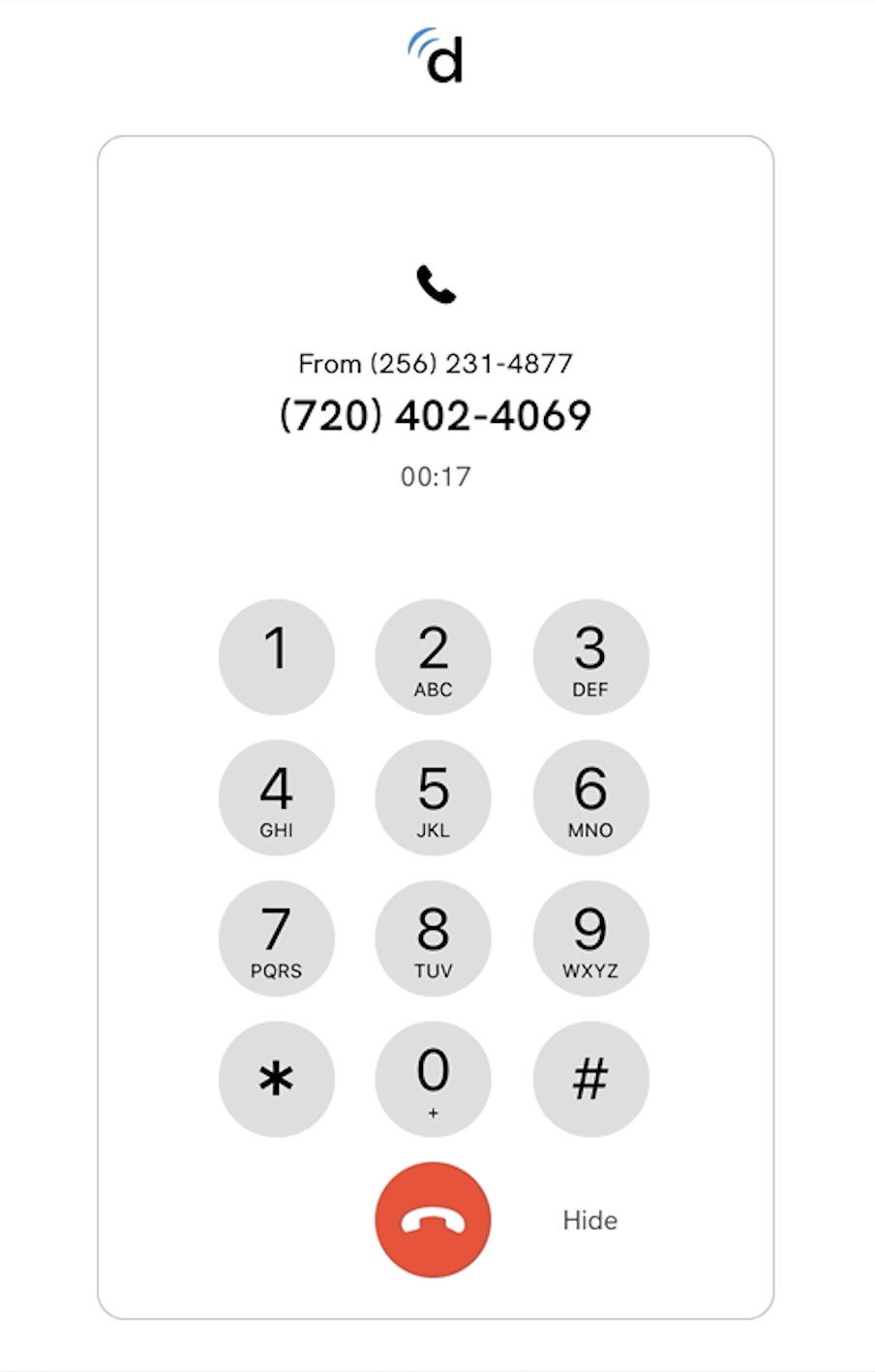
Task: Enter digit 2 (ABC) on keypad
Action: [x=433, y=657]
